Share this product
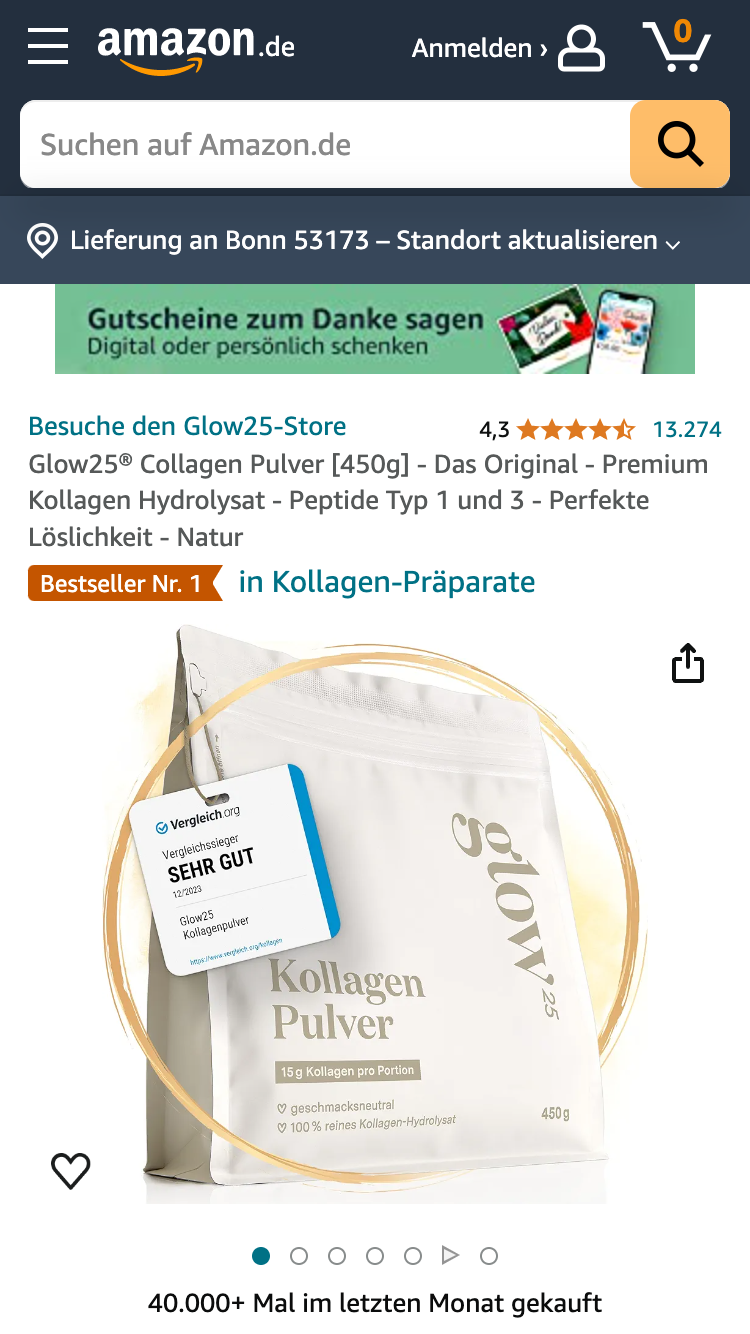This screenshot has height=1334, width=750. (x=688, y=663)
